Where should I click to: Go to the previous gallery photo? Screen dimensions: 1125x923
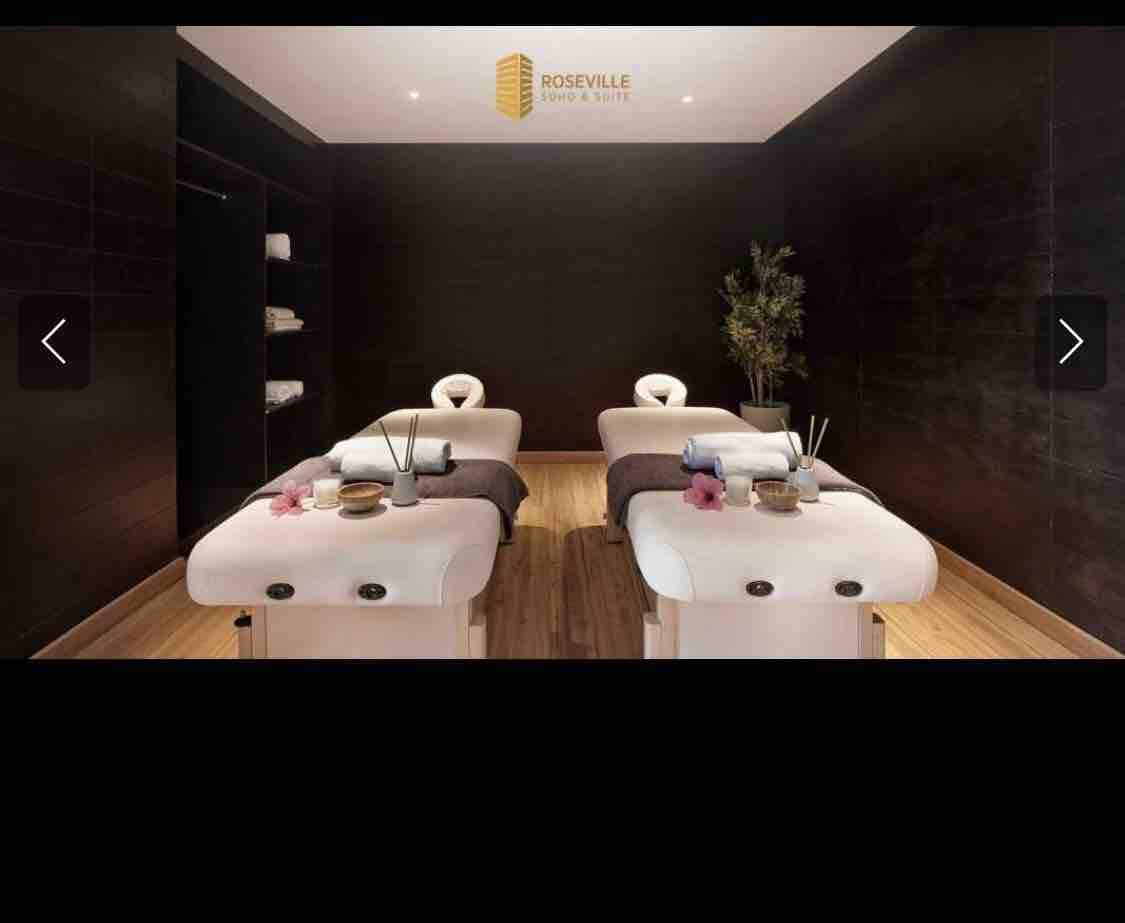click(x=54, y=342)
